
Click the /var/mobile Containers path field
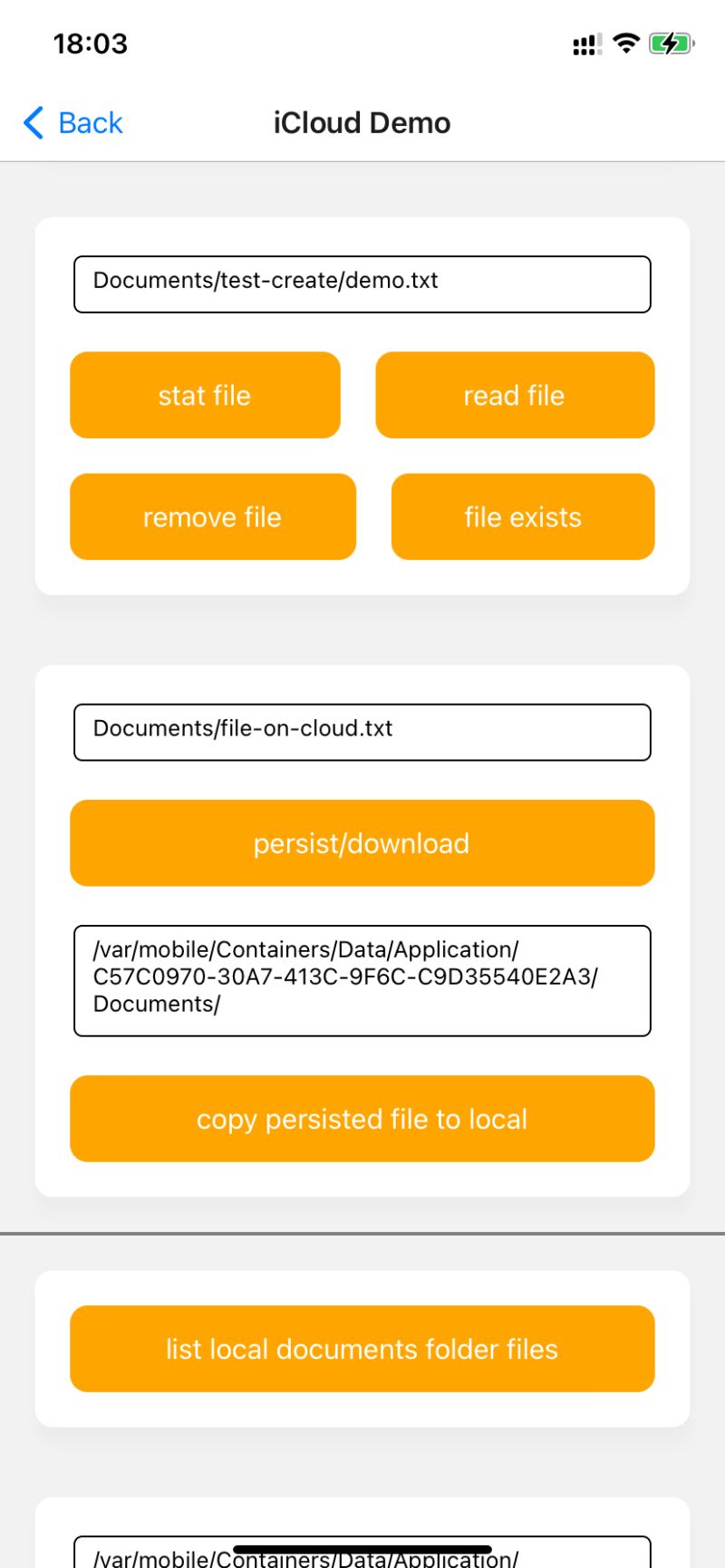[x=362, y=979]
